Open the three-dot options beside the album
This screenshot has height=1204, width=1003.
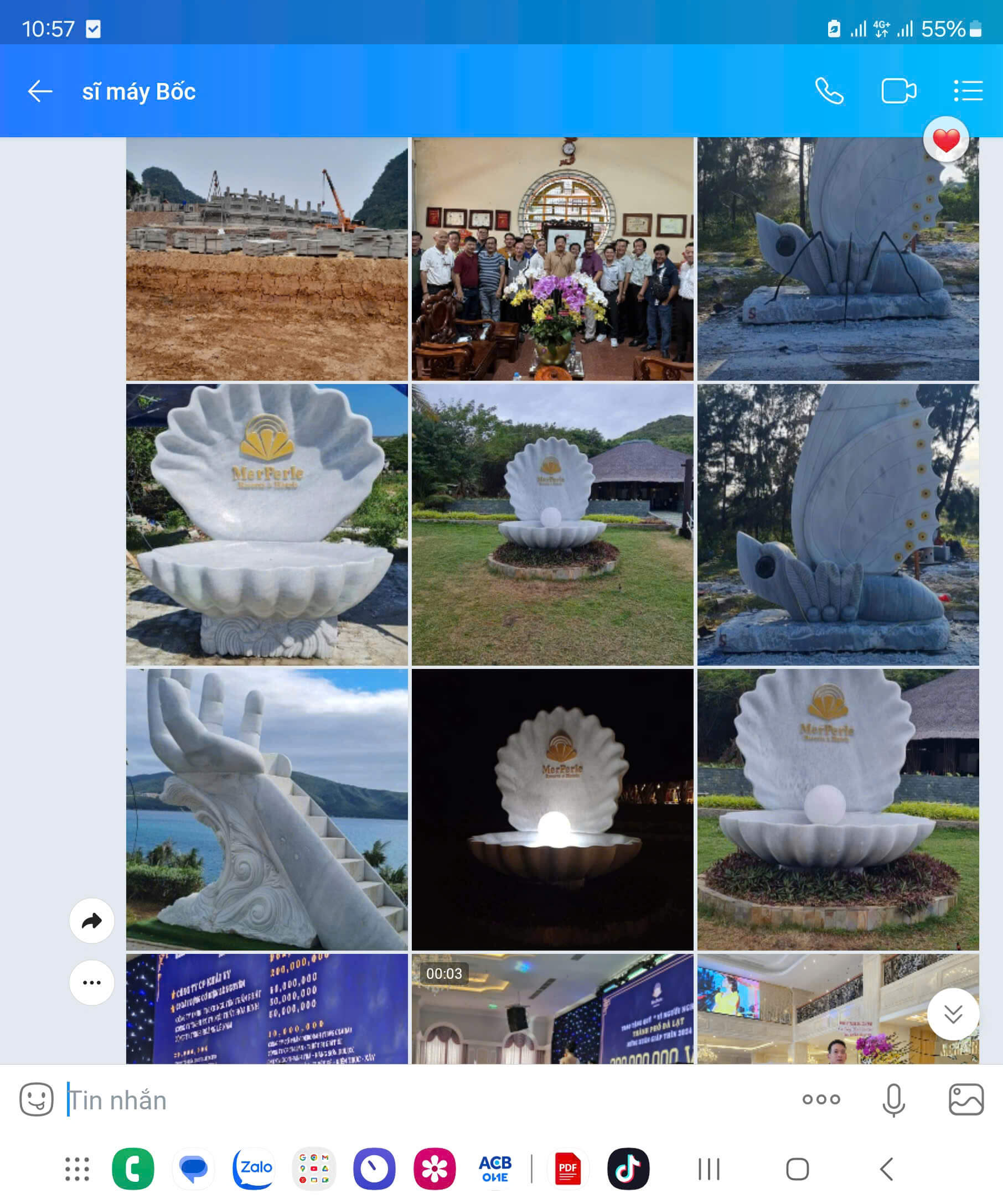click(x=92, y=982)
